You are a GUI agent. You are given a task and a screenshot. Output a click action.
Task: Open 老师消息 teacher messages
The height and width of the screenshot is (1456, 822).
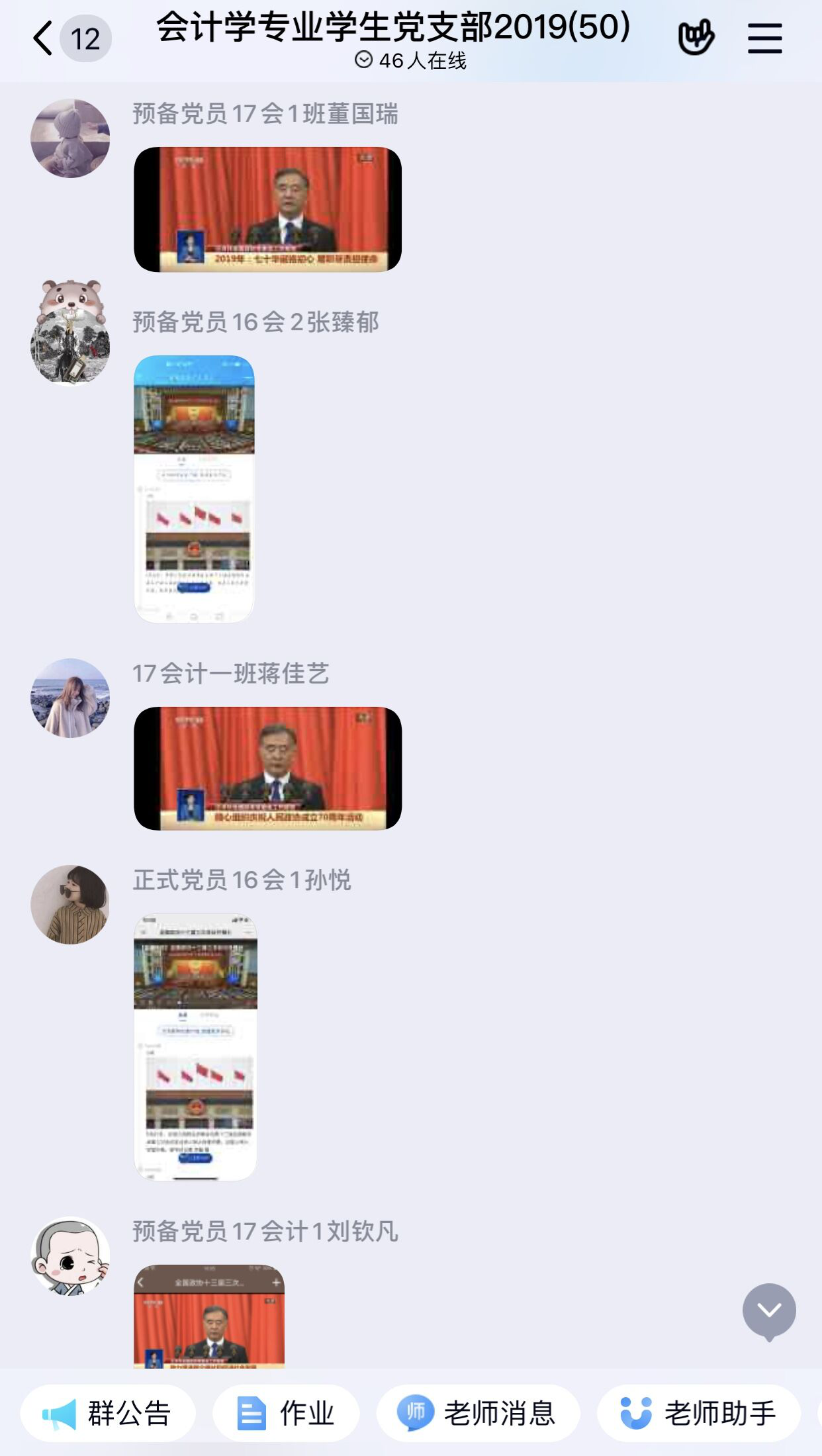(x=478, y=1413)
